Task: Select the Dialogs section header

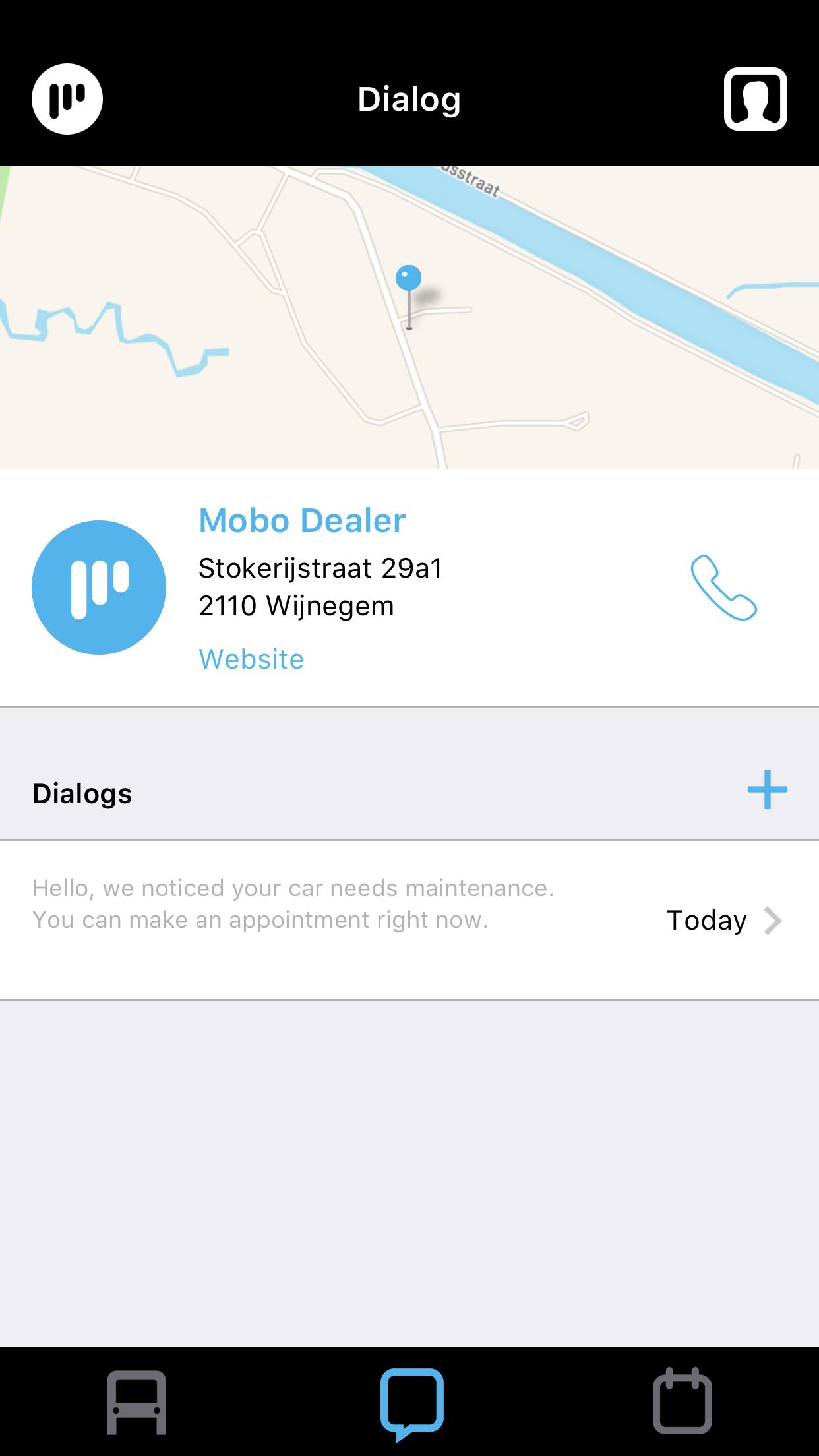Action: click(x=82, y=793)
